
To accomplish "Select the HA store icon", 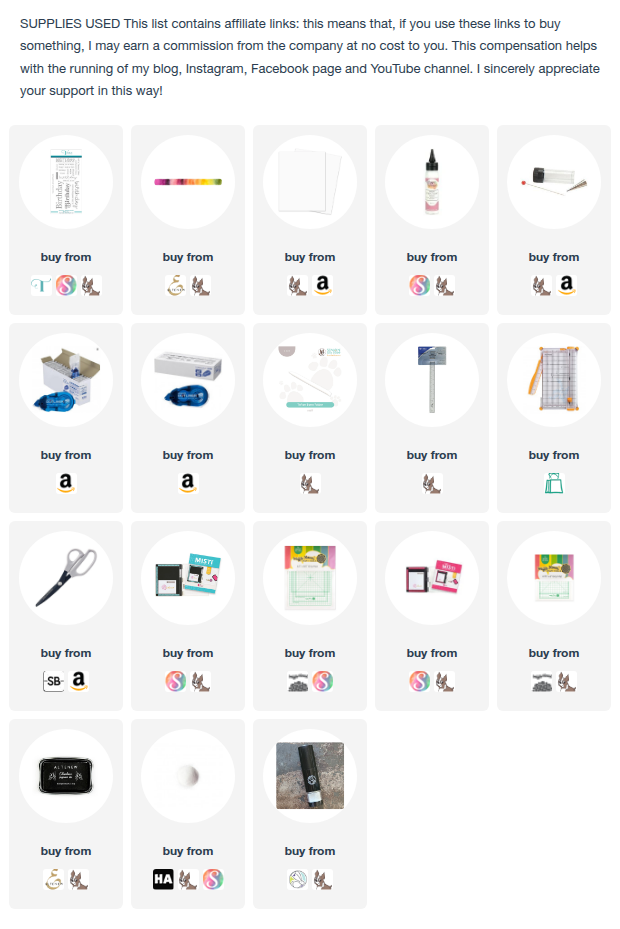I will pos(163,879).
